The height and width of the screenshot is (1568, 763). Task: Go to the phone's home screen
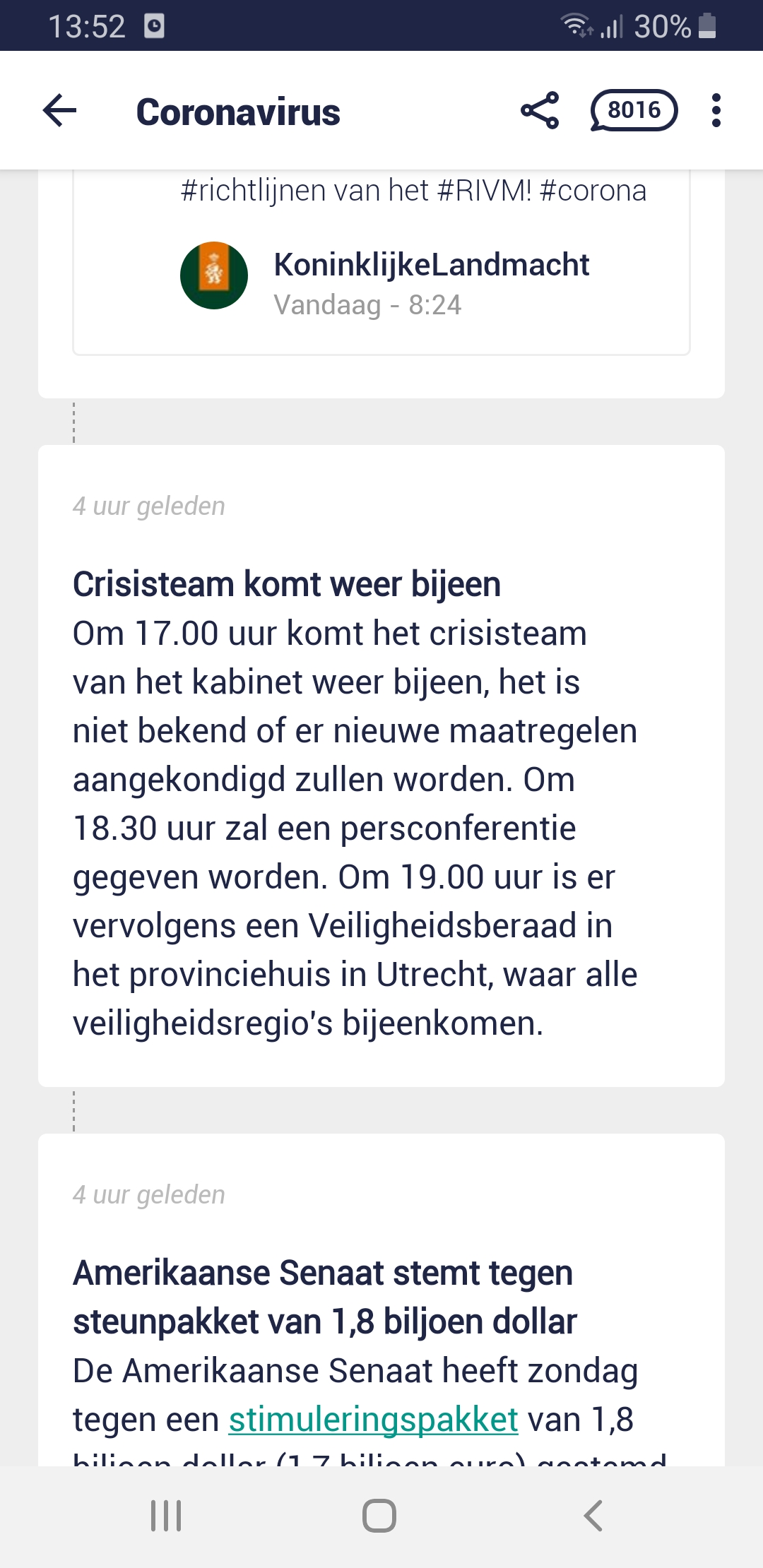(x=379, y=1516)
